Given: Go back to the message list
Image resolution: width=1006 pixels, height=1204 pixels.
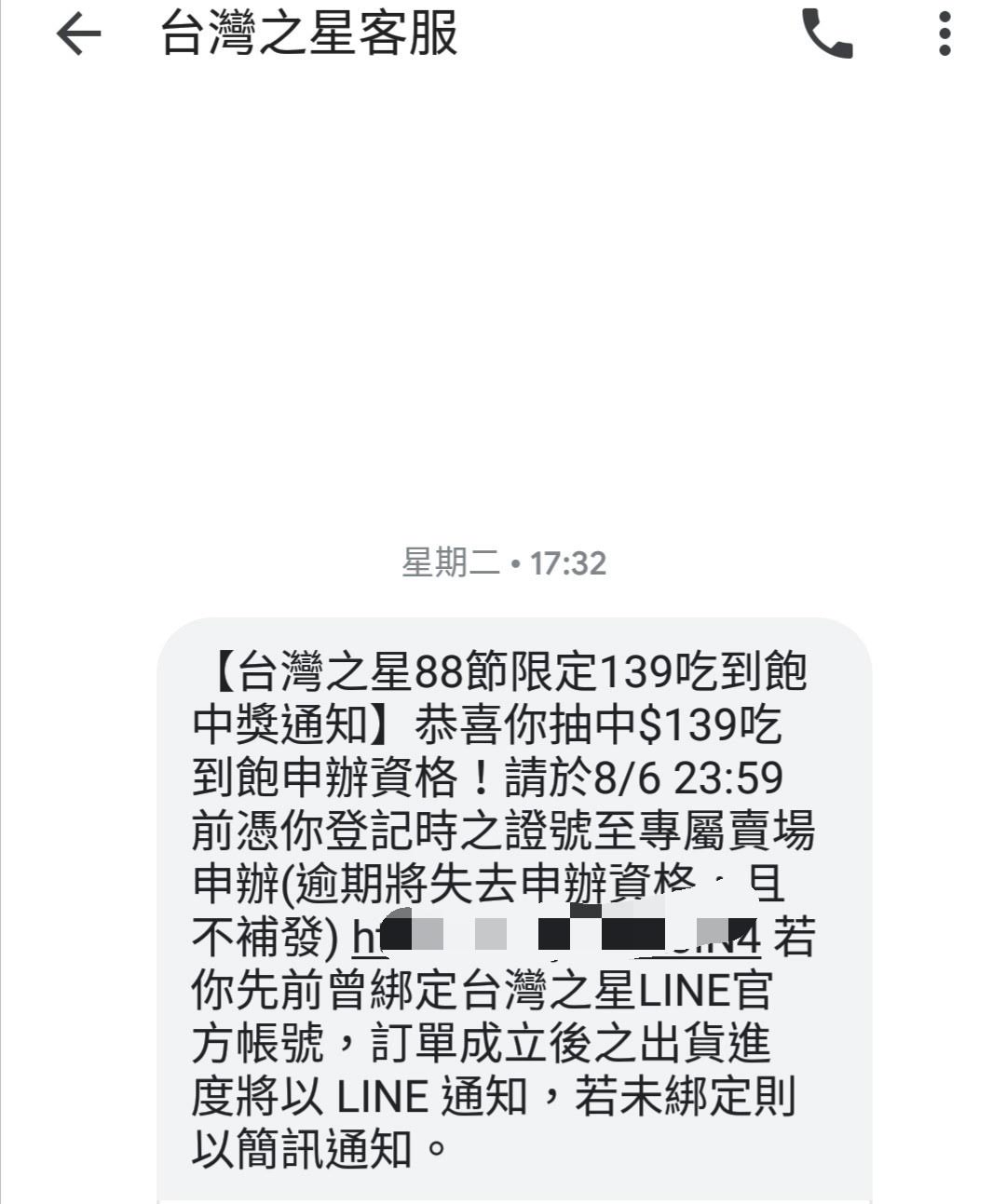Looking at the screenshot, I should tap(78, 35).
